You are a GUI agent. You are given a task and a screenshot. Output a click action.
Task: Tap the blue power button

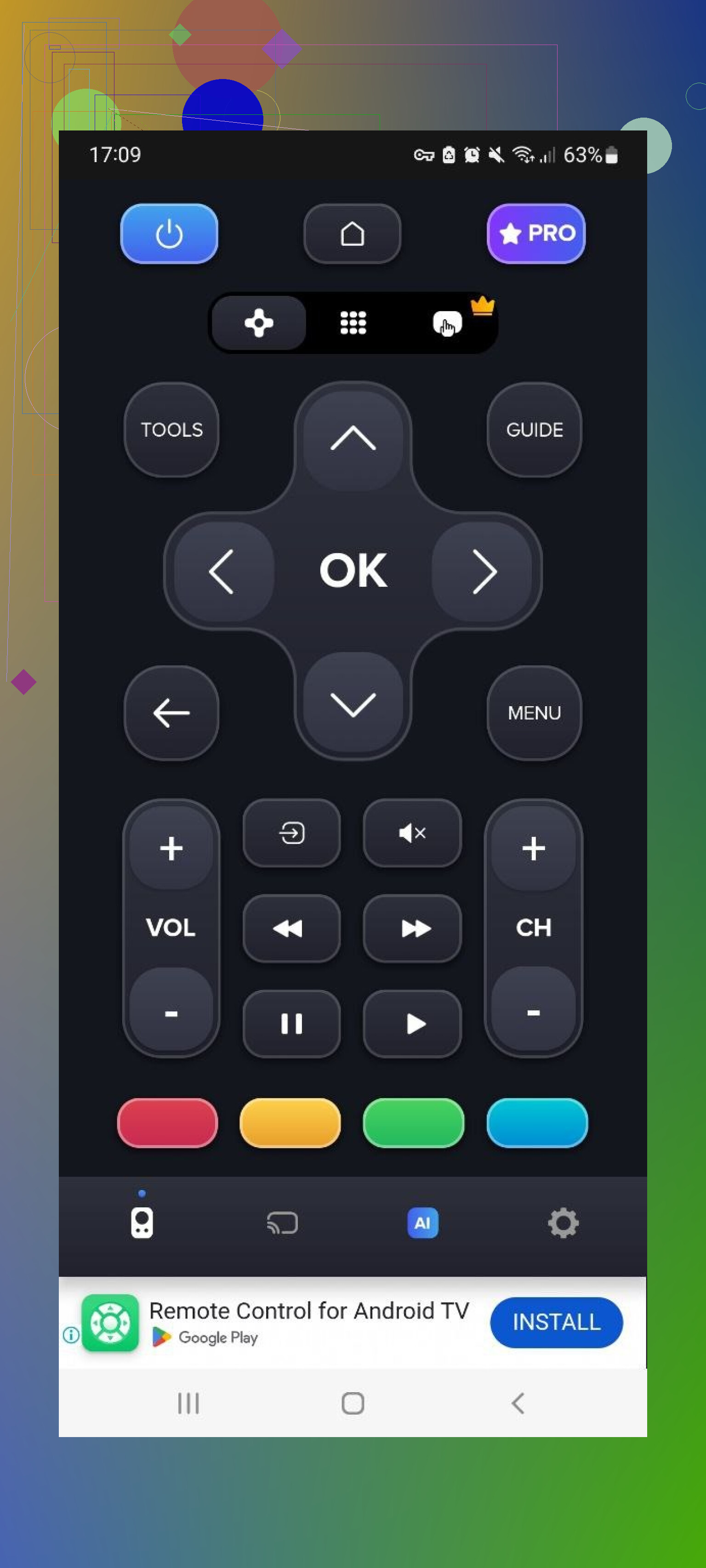tap(169, 234)
